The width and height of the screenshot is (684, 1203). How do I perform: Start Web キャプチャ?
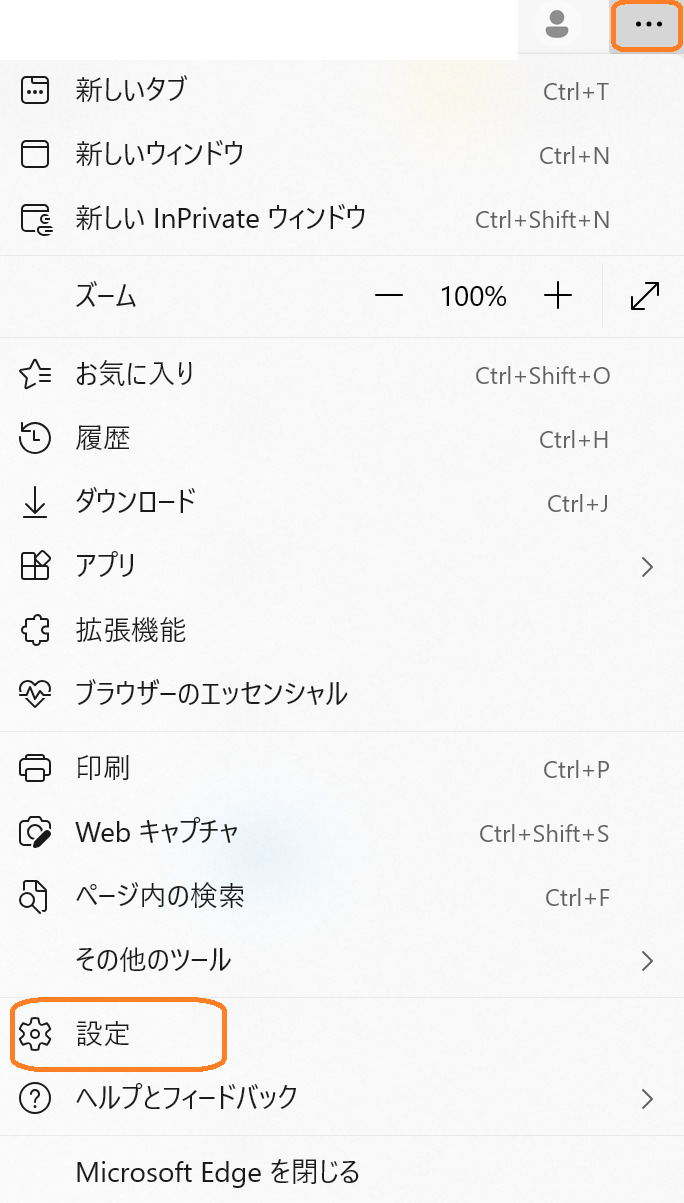157,832
